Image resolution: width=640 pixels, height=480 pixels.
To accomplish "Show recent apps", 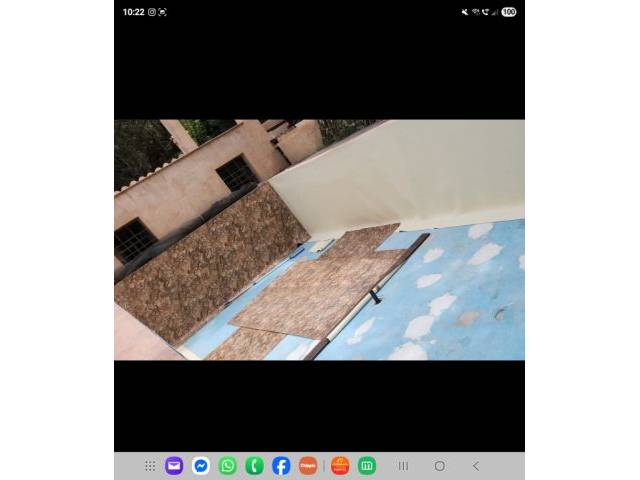I will click(404, 466).
